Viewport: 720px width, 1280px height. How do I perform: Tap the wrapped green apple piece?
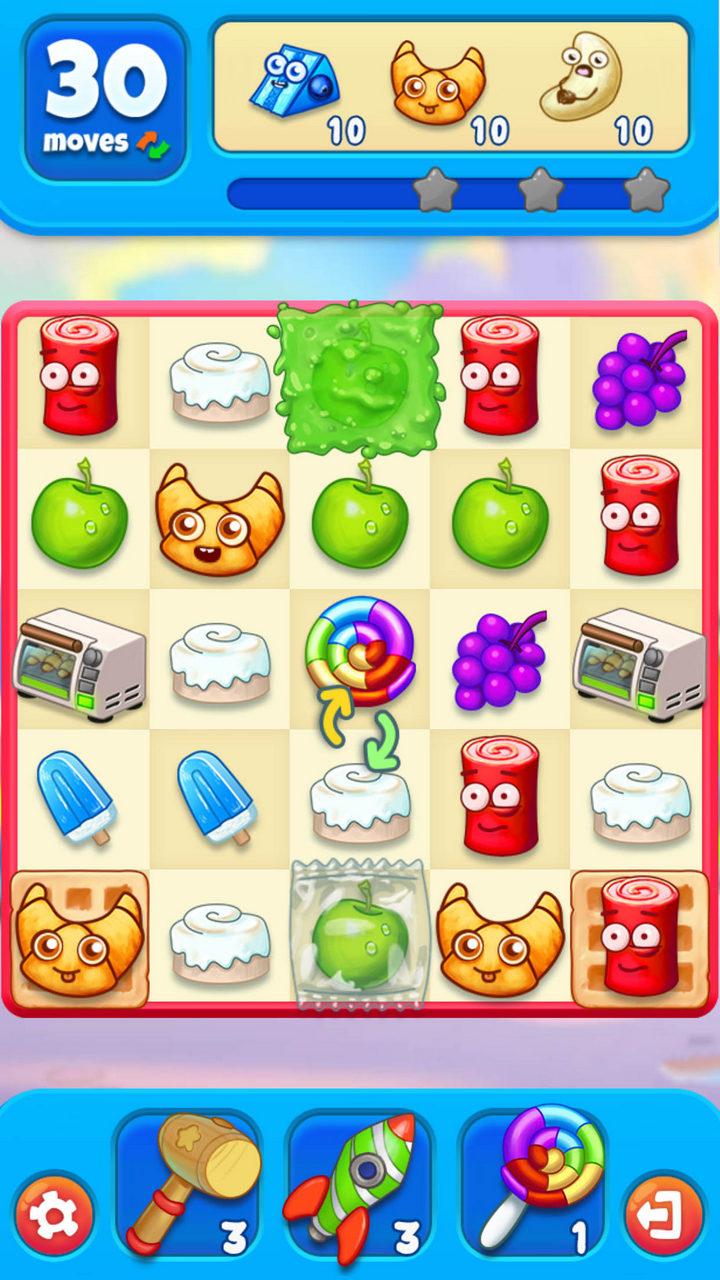tap(359, 936)
